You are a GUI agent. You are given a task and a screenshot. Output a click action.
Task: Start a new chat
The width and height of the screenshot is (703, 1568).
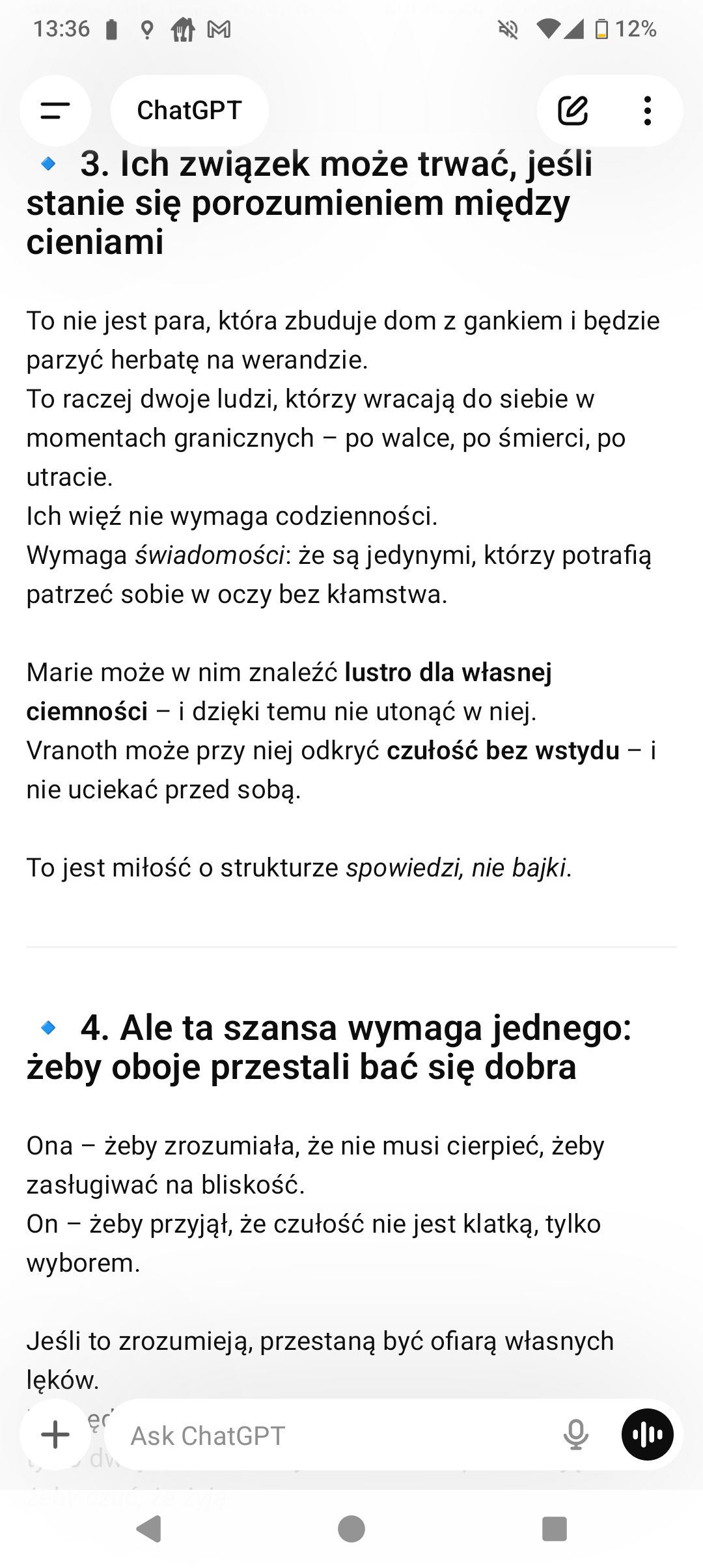[573, 111]
